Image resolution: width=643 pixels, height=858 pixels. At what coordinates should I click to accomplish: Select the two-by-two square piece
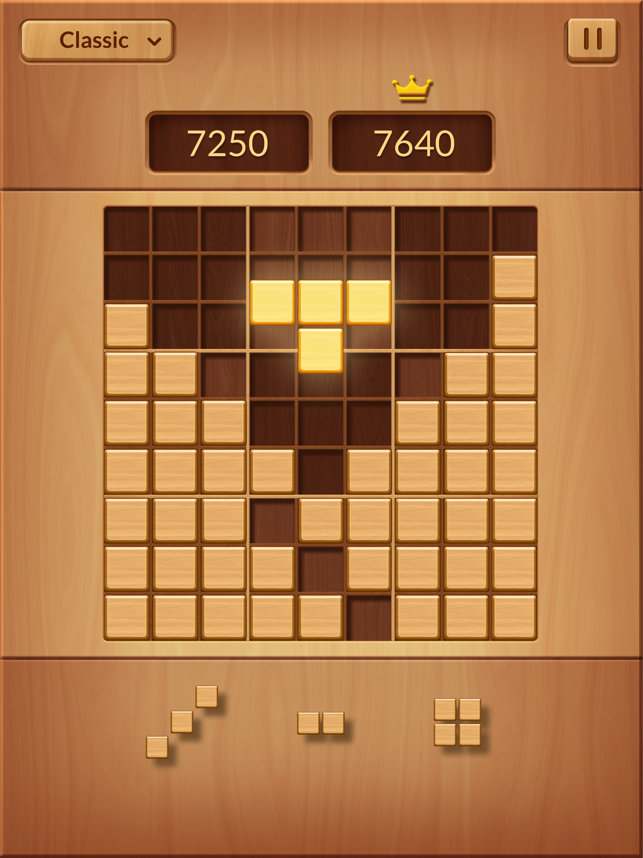(x=457, y=721)
